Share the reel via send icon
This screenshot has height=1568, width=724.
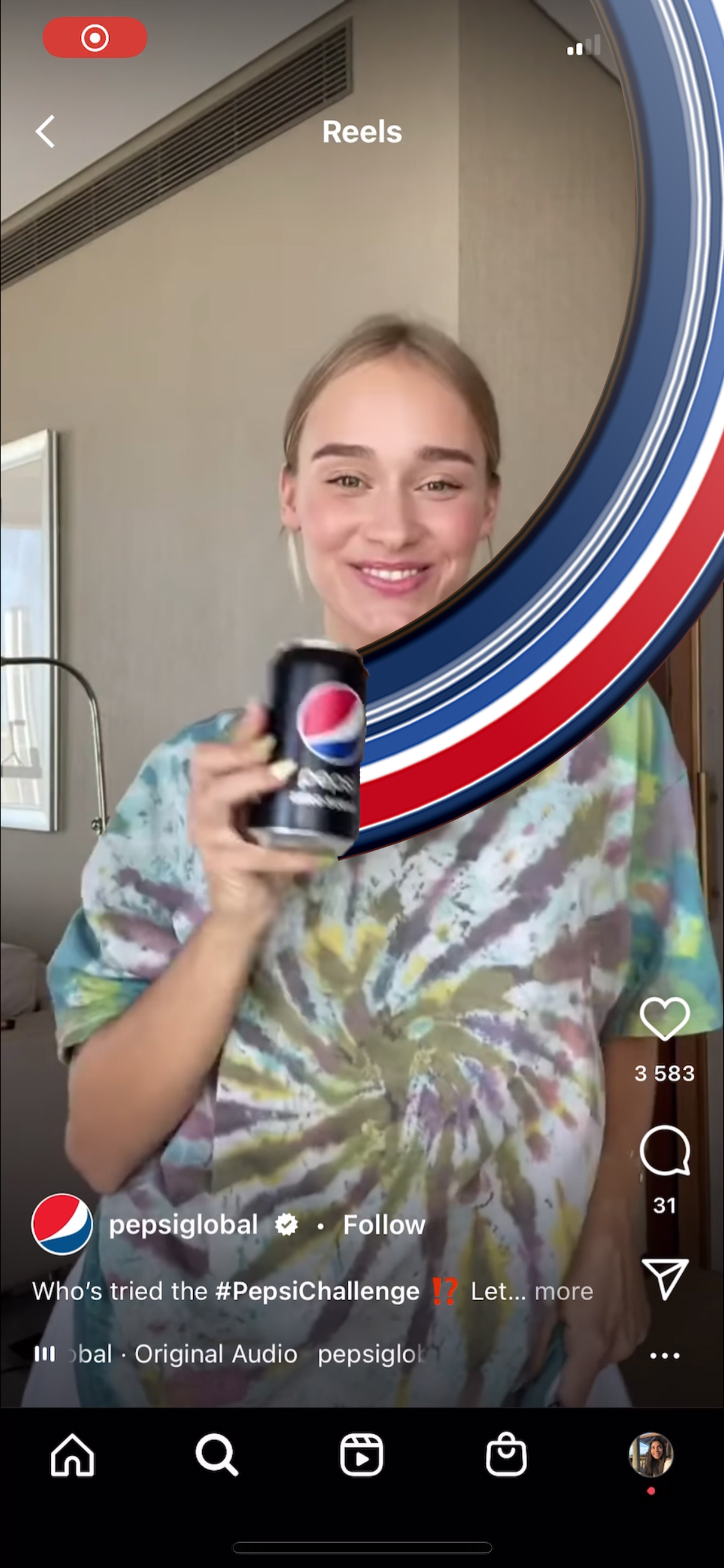tap(665, 1279)
